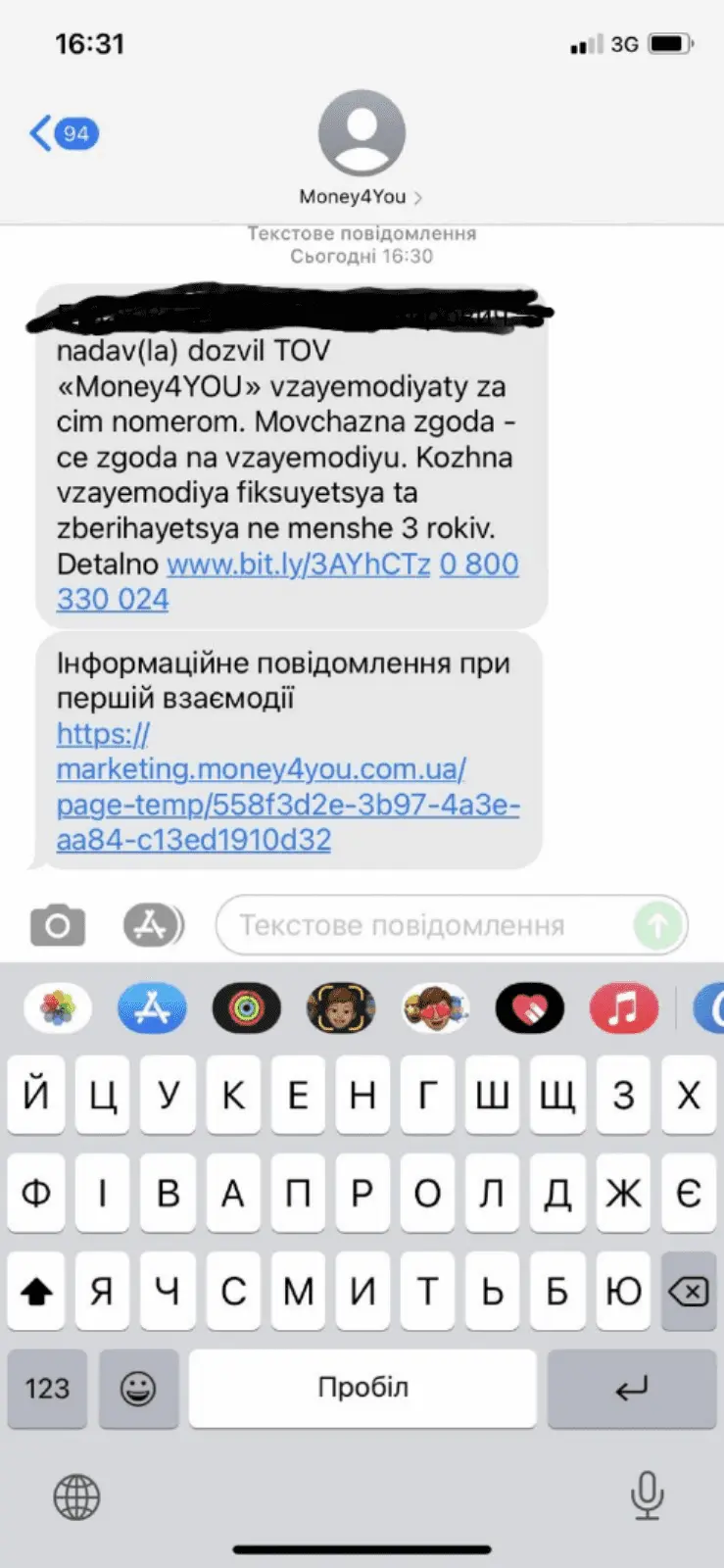Open the Activity rings iMessage app
724x1568 pixels.
tap(247, 1007)
